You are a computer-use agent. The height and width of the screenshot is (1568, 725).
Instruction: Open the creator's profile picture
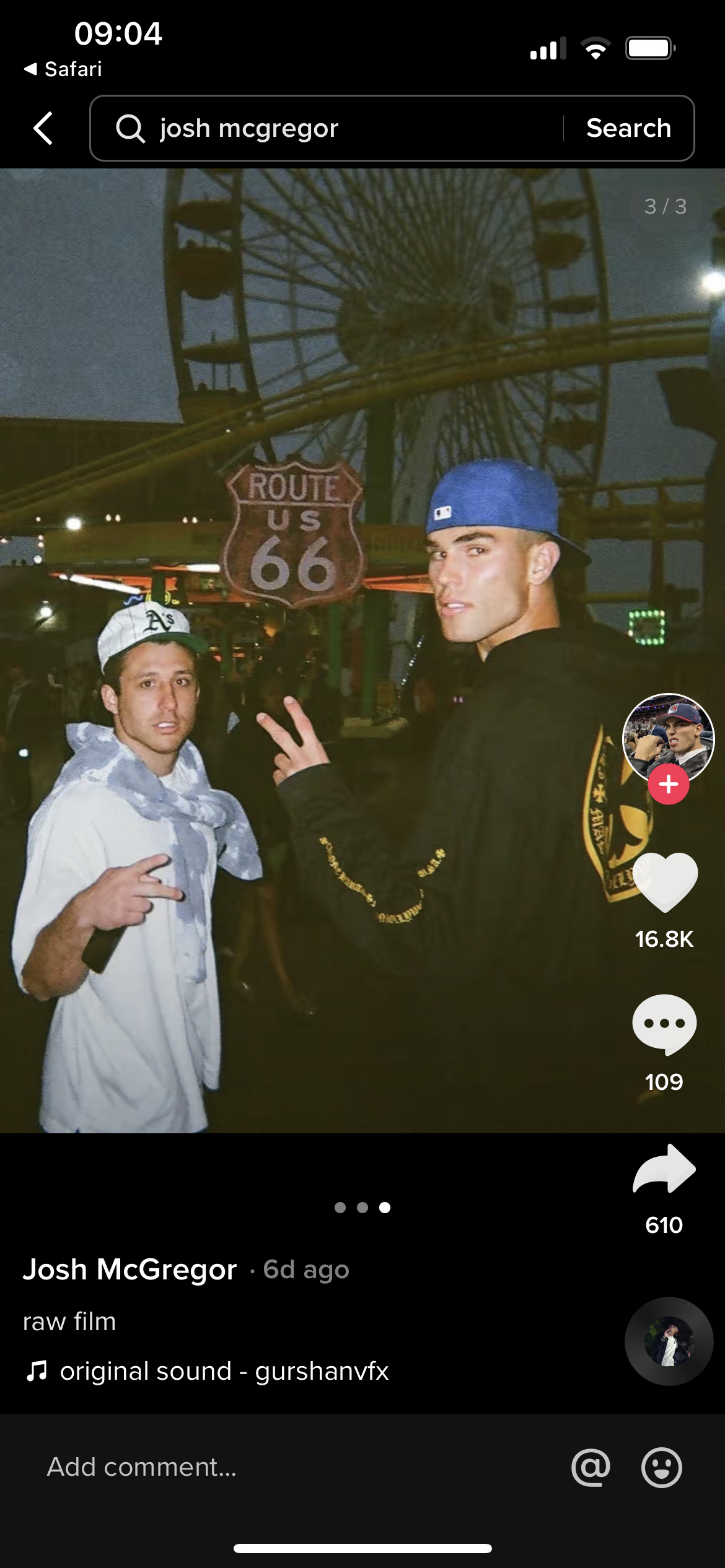click(668, 738)
